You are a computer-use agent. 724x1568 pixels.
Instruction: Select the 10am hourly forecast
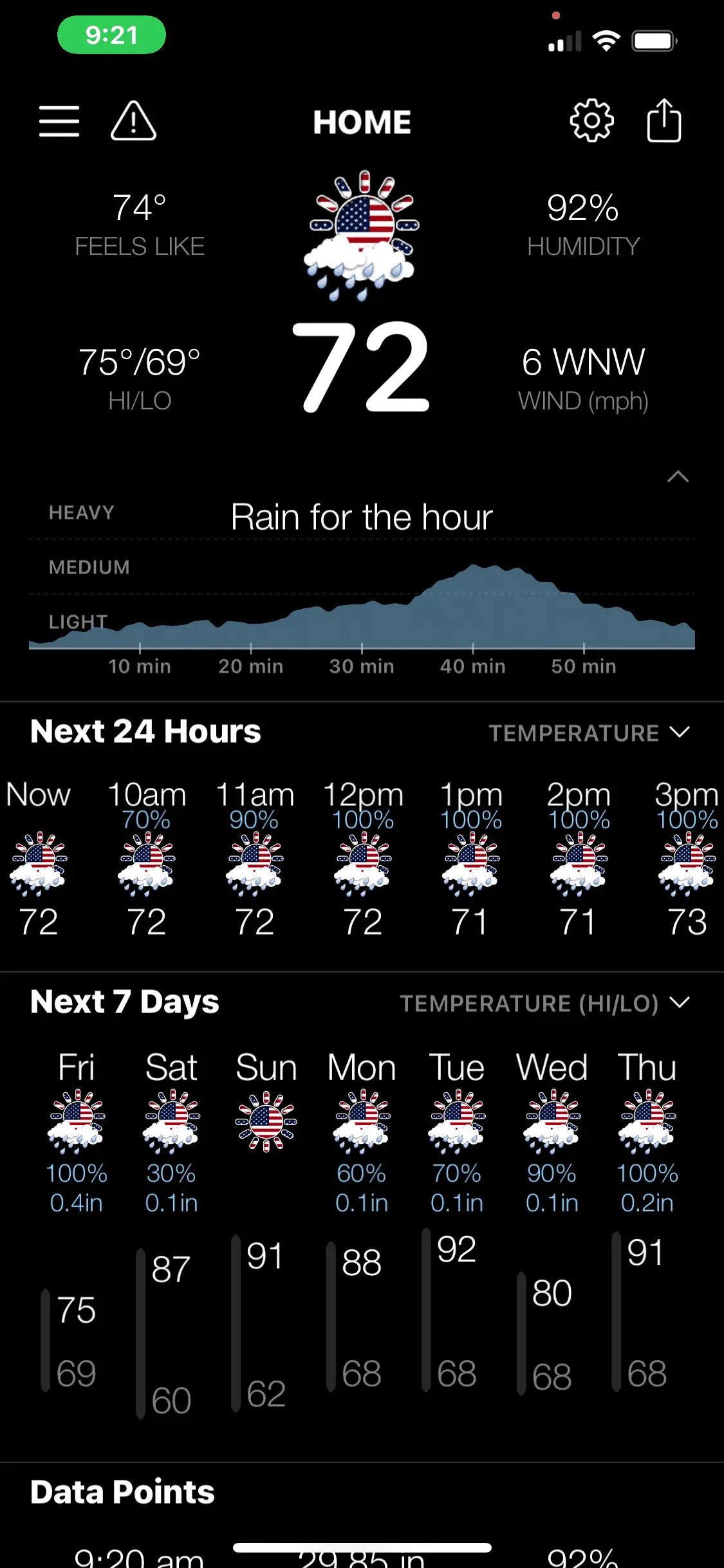coord(147,859)
